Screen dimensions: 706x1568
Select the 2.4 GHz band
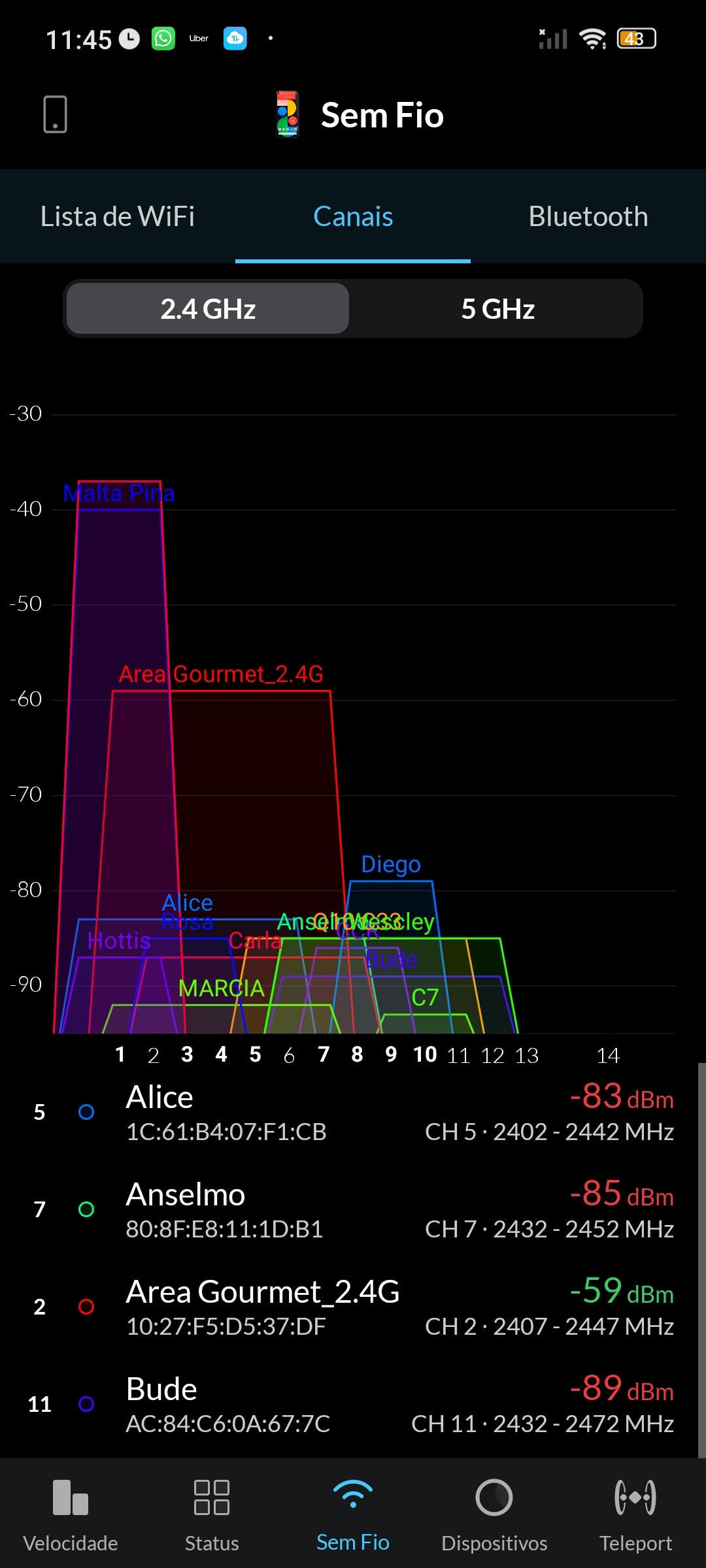click(x=208, y=309)
